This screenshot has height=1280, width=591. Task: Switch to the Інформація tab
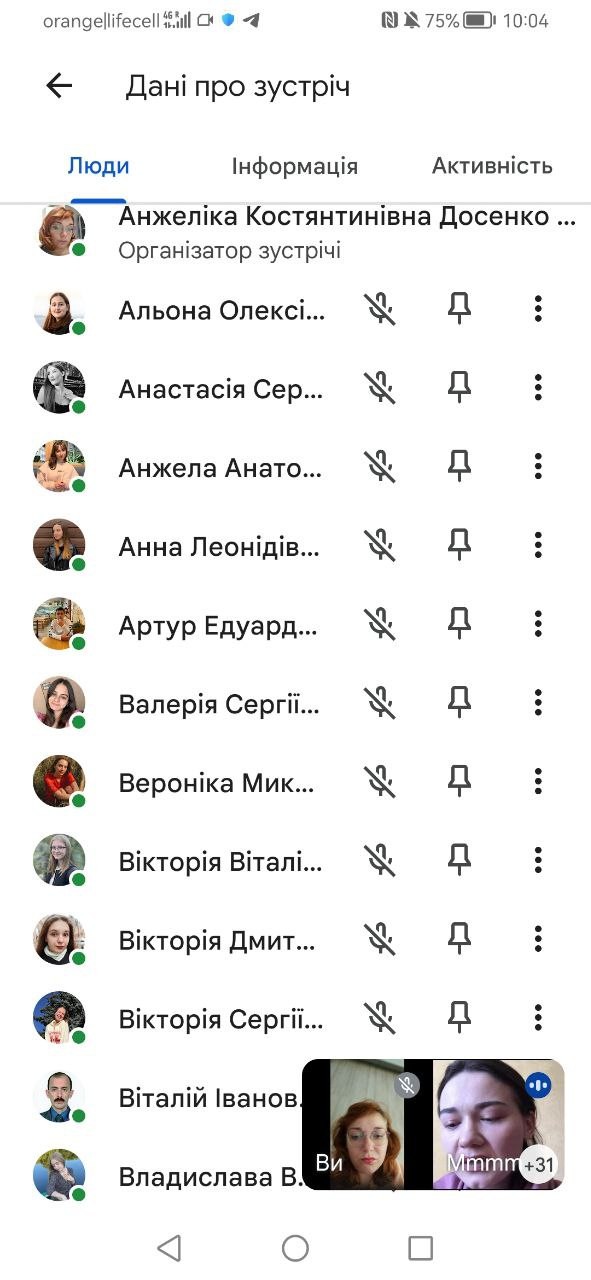294,166
